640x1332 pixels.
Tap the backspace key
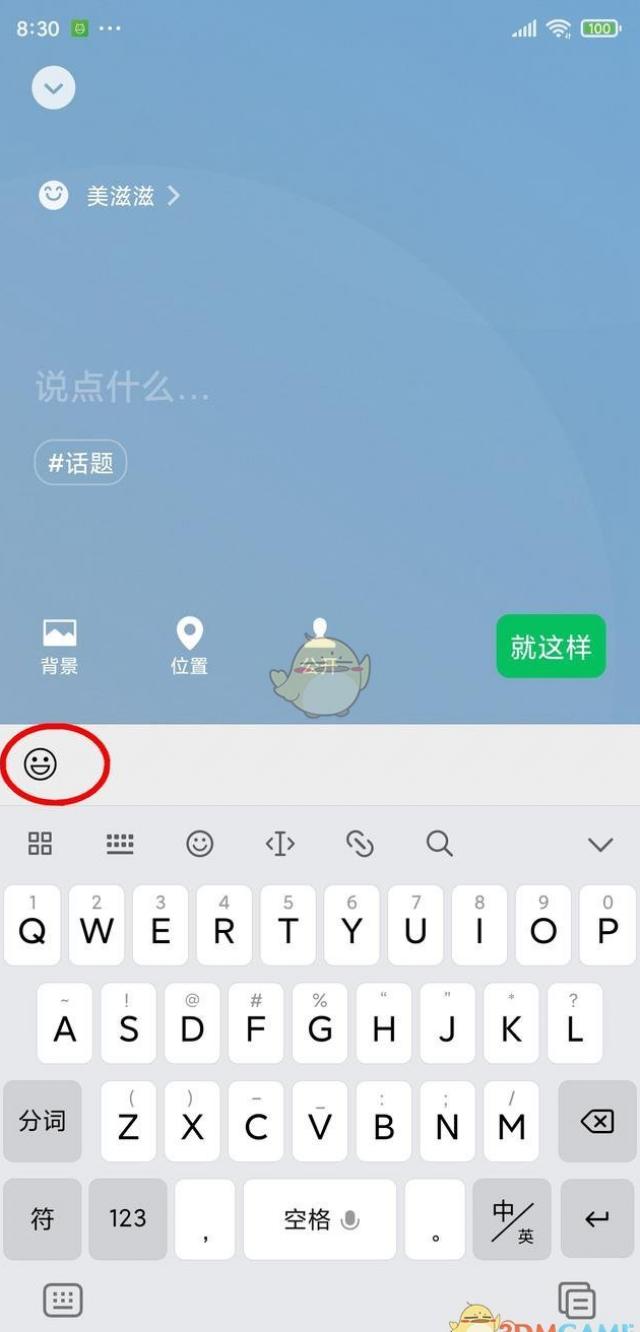(597, 1121)
